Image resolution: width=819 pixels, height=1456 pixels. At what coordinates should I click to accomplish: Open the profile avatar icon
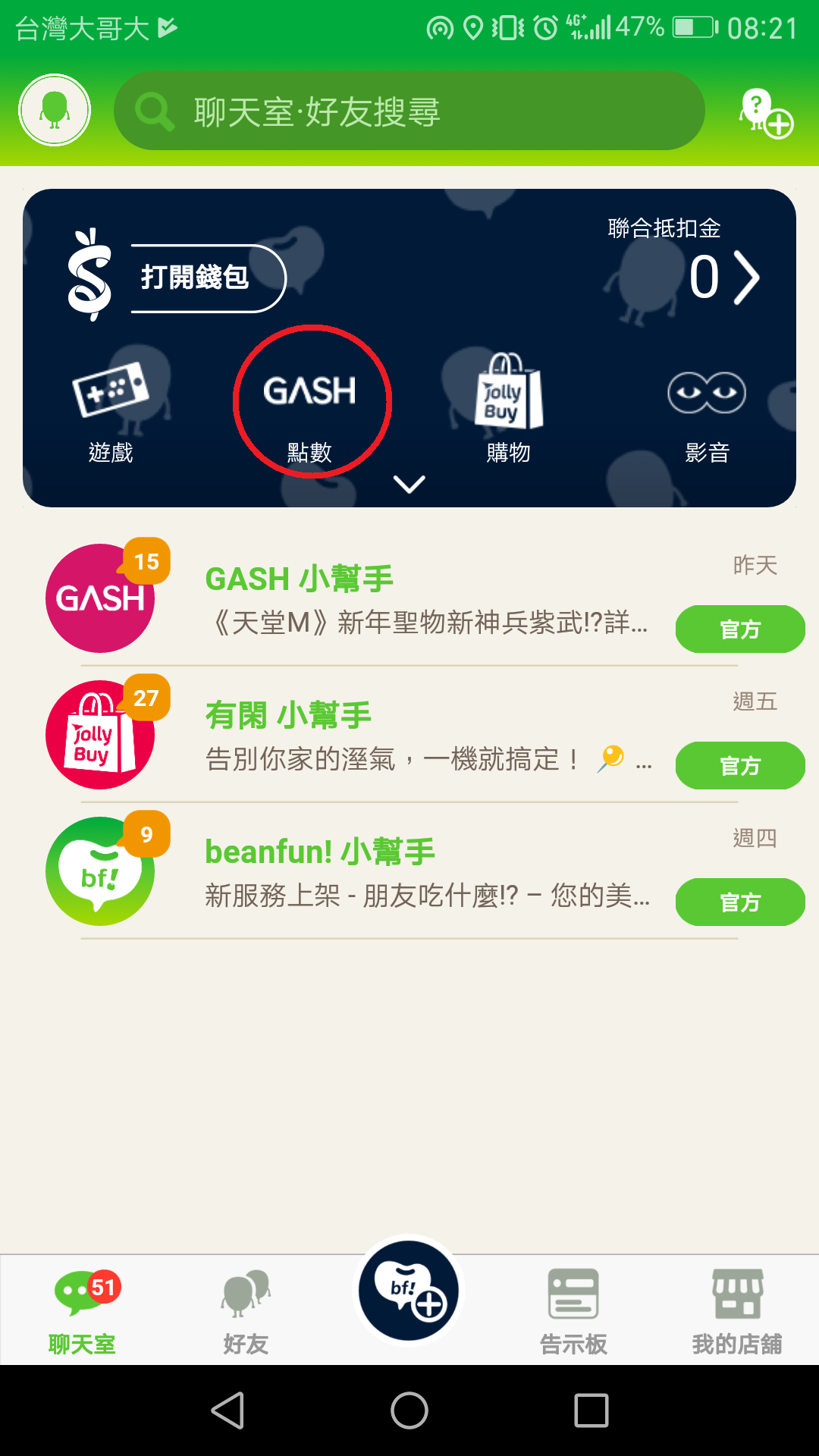(55, 111)
